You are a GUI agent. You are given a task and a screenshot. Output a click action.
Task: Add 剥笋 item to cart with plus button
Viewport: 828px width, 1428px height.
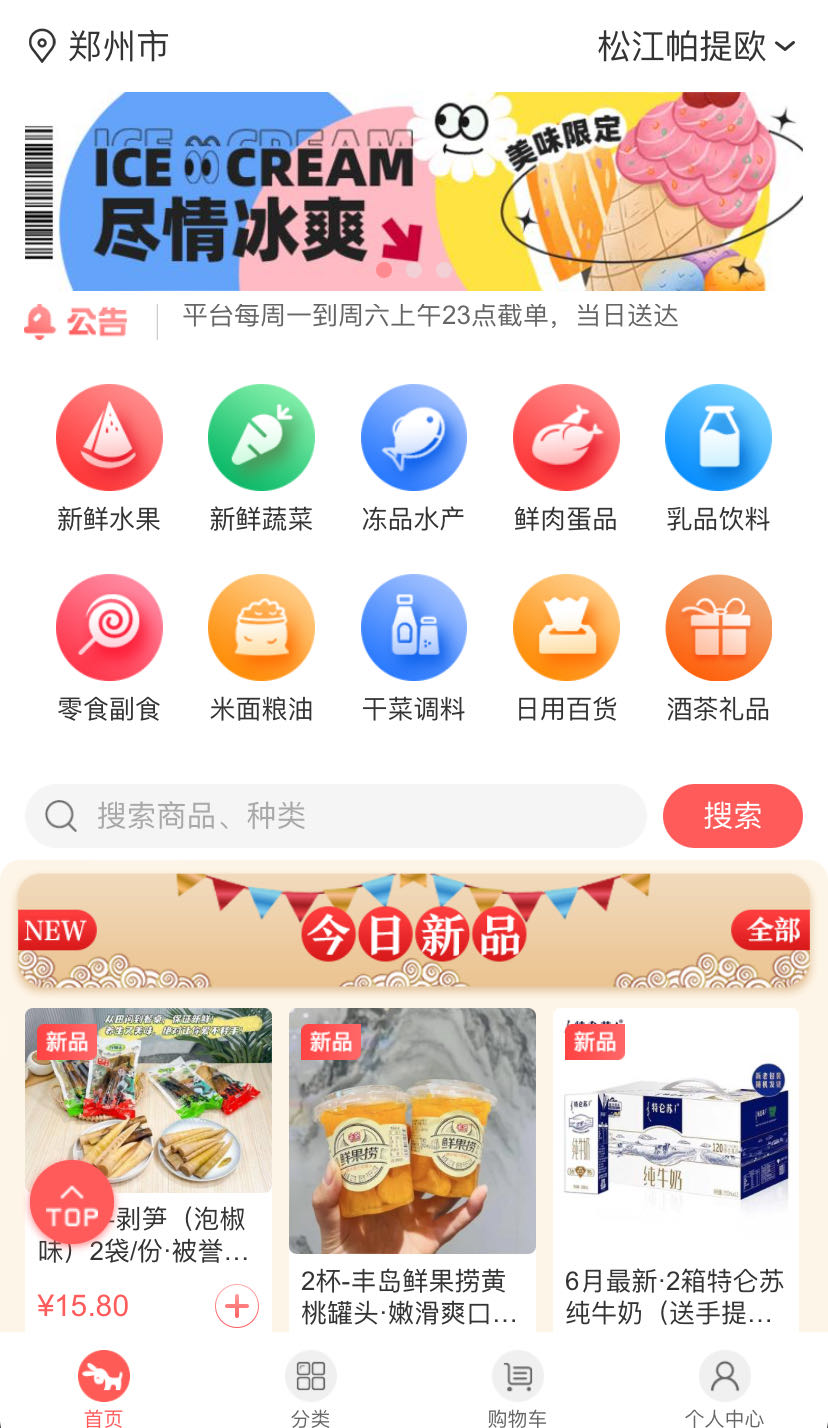pos(236,1305)
